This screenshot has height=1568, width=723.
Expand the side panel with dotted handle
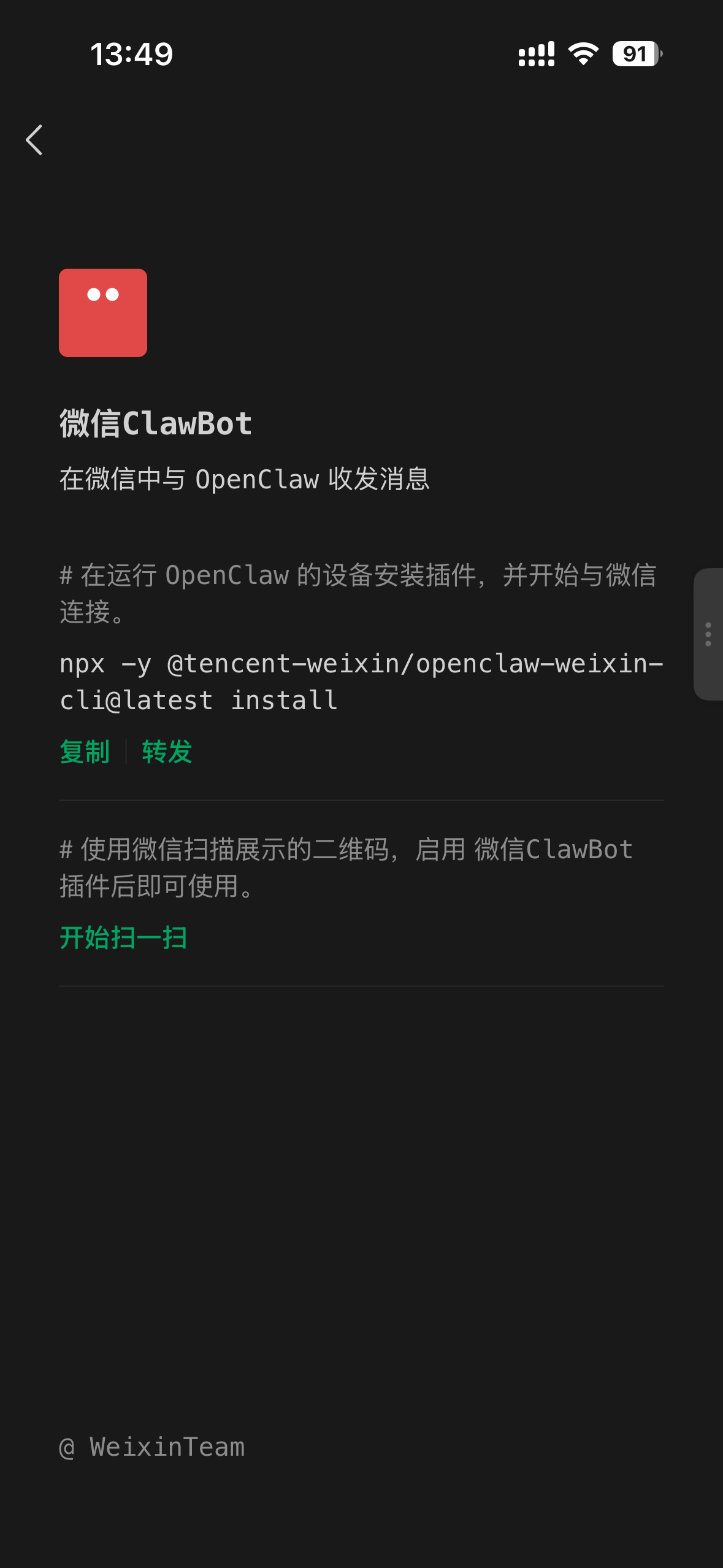708,635
